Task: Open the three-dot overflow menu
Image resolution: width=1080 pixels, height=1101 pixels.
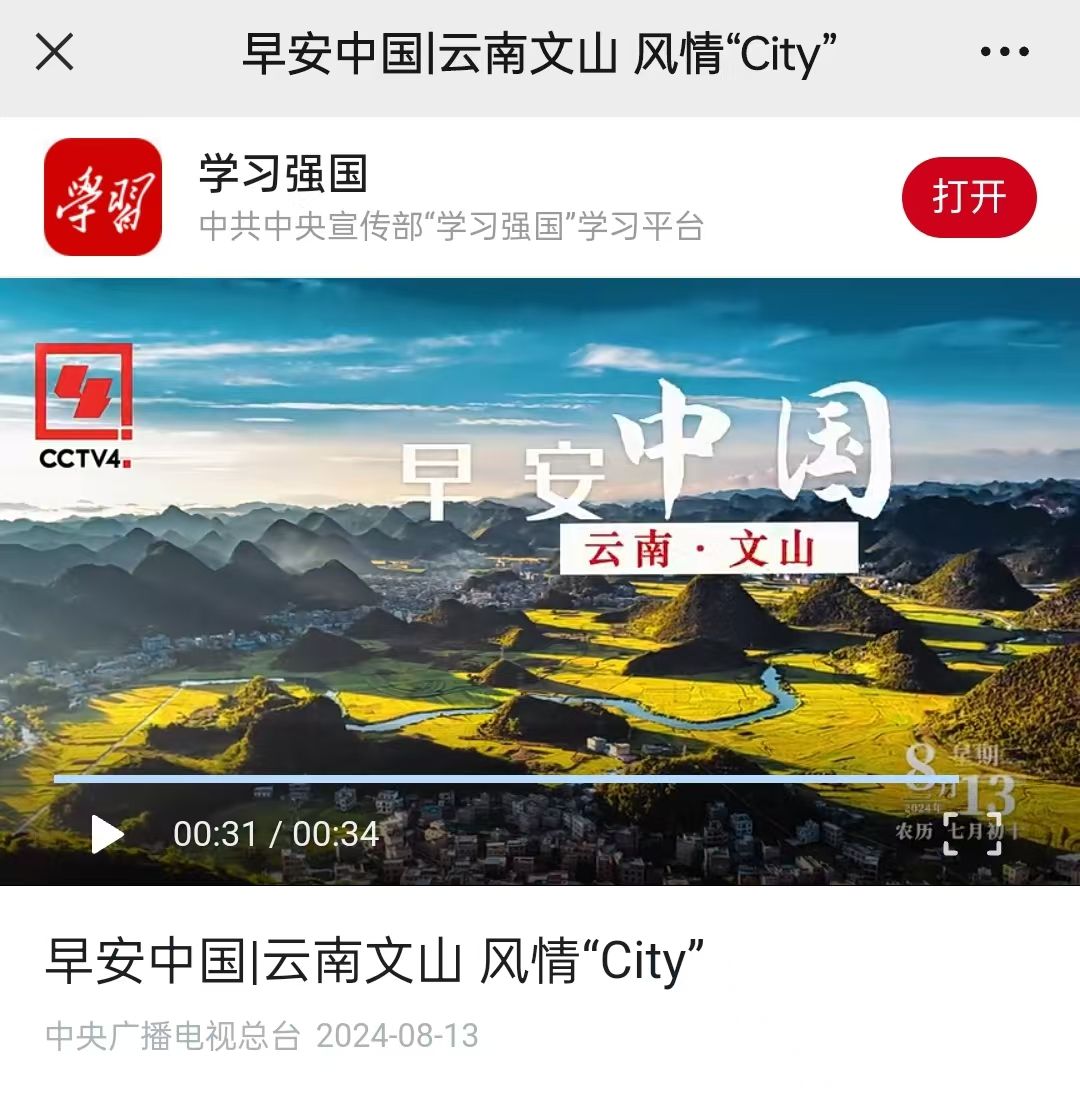Action: click(1004, 52)
